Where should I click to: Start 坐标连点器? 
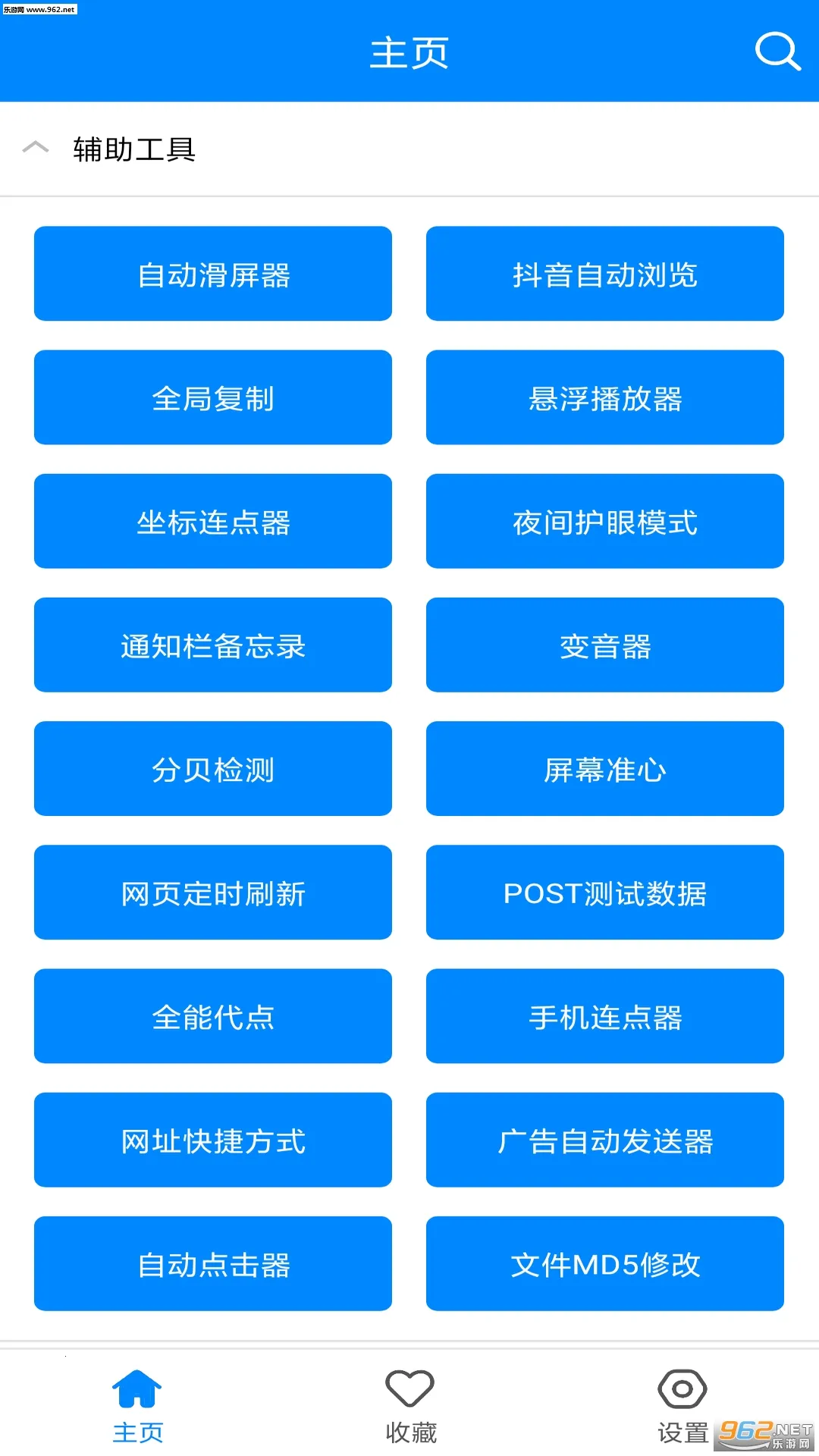pos(213,521)
